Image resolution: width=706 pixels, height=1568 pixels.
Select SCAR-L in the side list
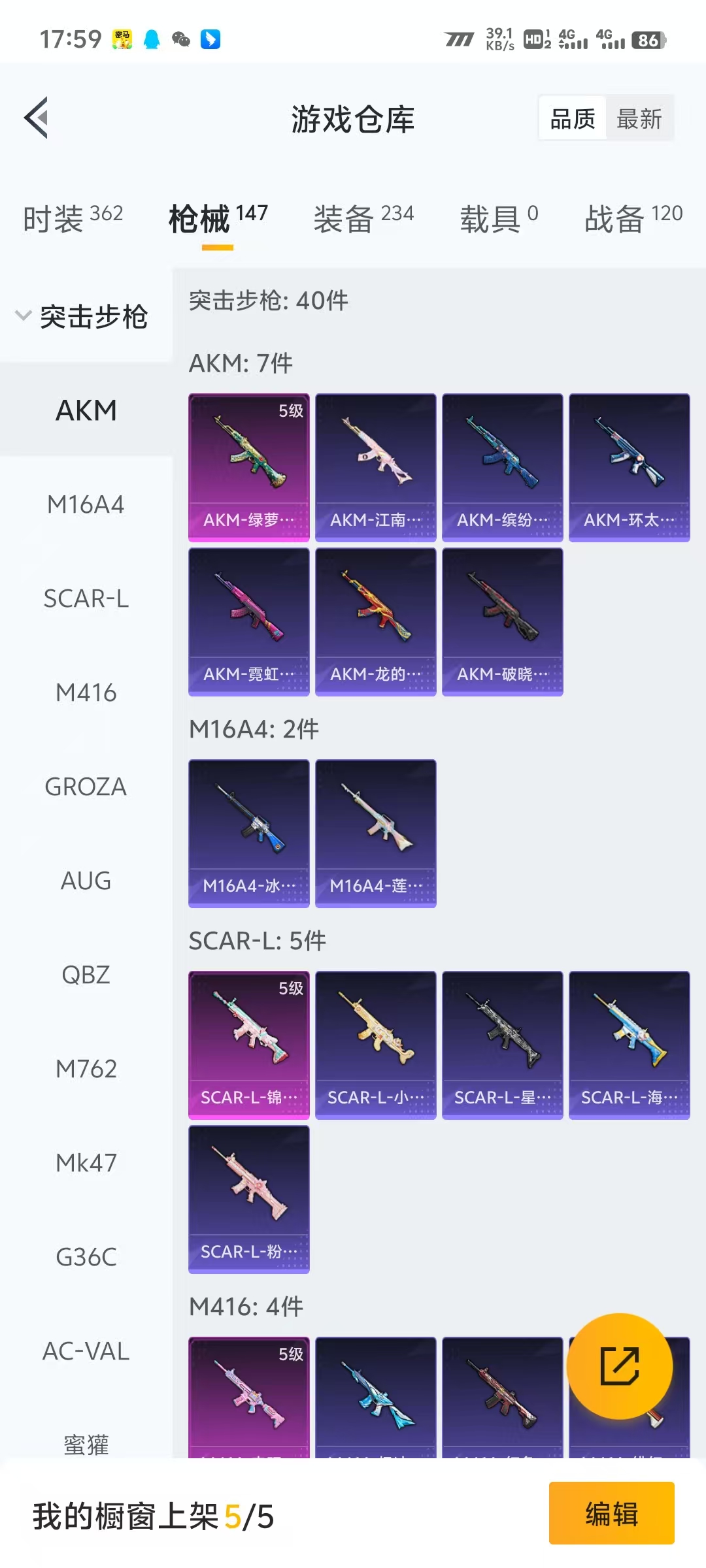[x=86, y=598]
